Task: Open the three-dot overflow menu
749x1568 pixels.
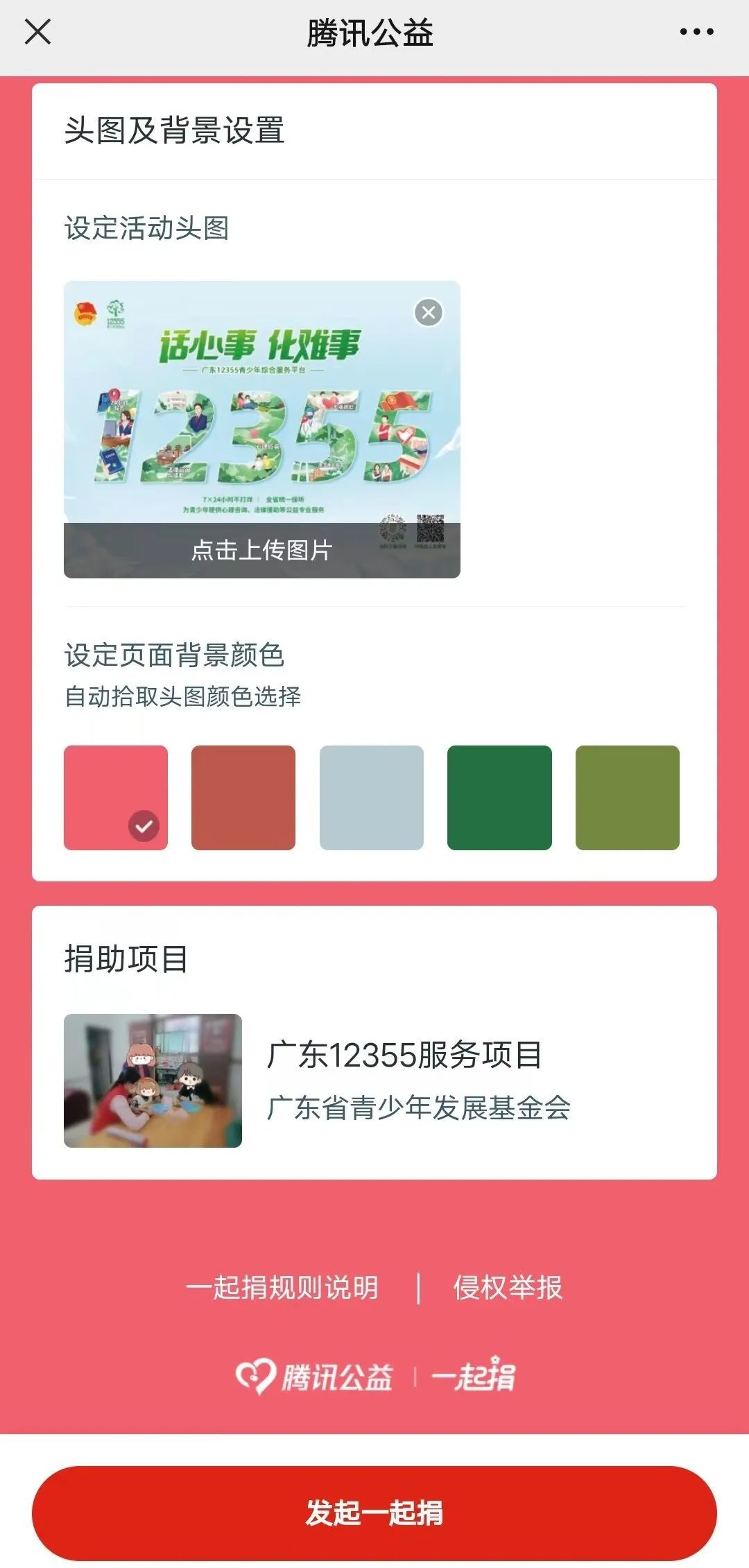Action: (696, 32)
